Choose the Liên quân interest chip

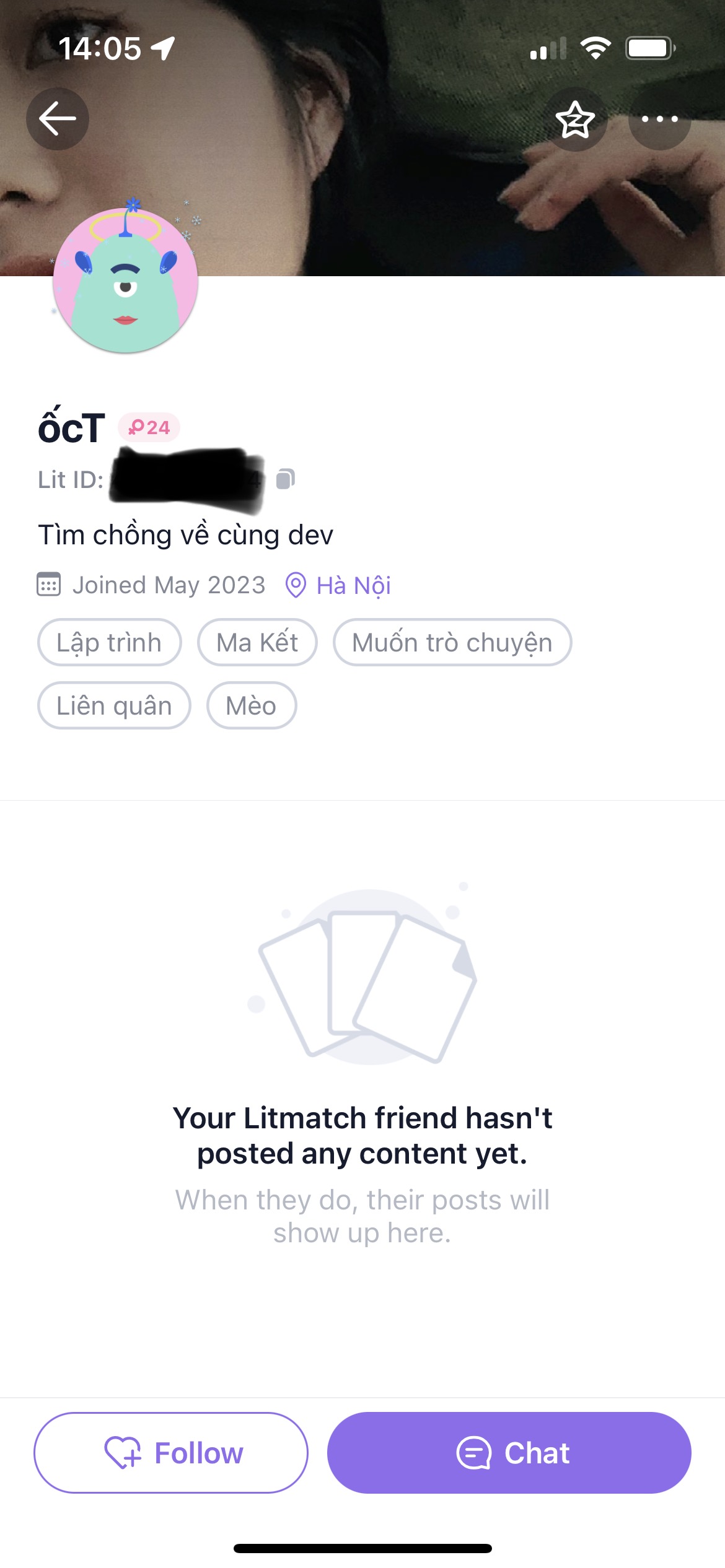(x=114, y=706)
